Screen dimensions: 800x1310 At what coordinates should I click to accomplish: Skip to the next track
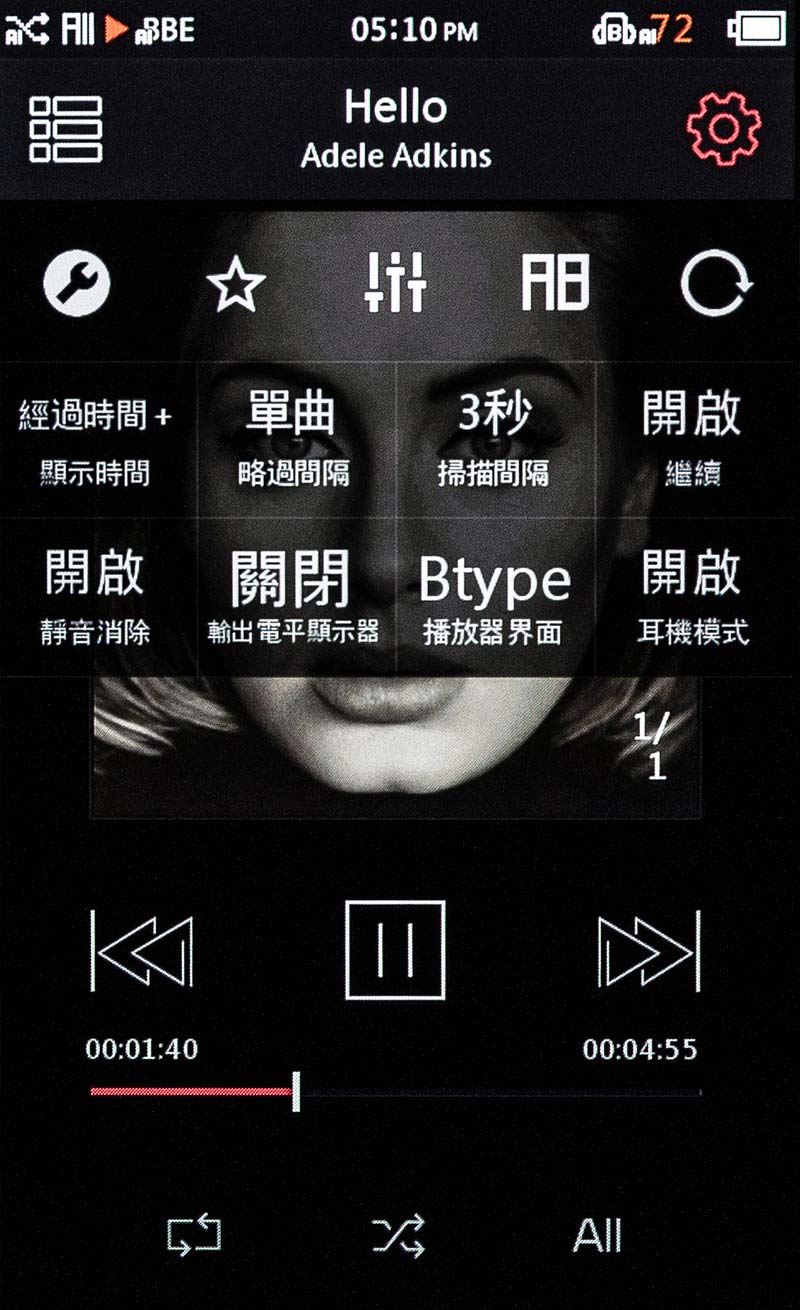[649, 950]
